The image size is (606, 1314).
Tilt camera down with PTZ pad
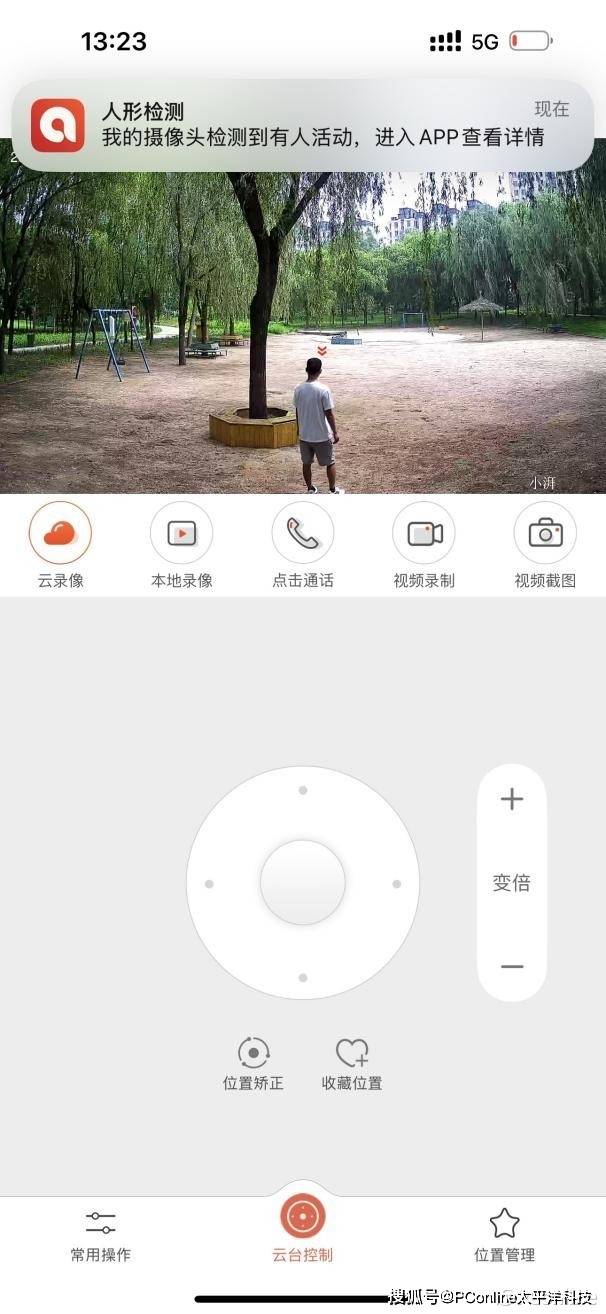click(x=303, y=977)
